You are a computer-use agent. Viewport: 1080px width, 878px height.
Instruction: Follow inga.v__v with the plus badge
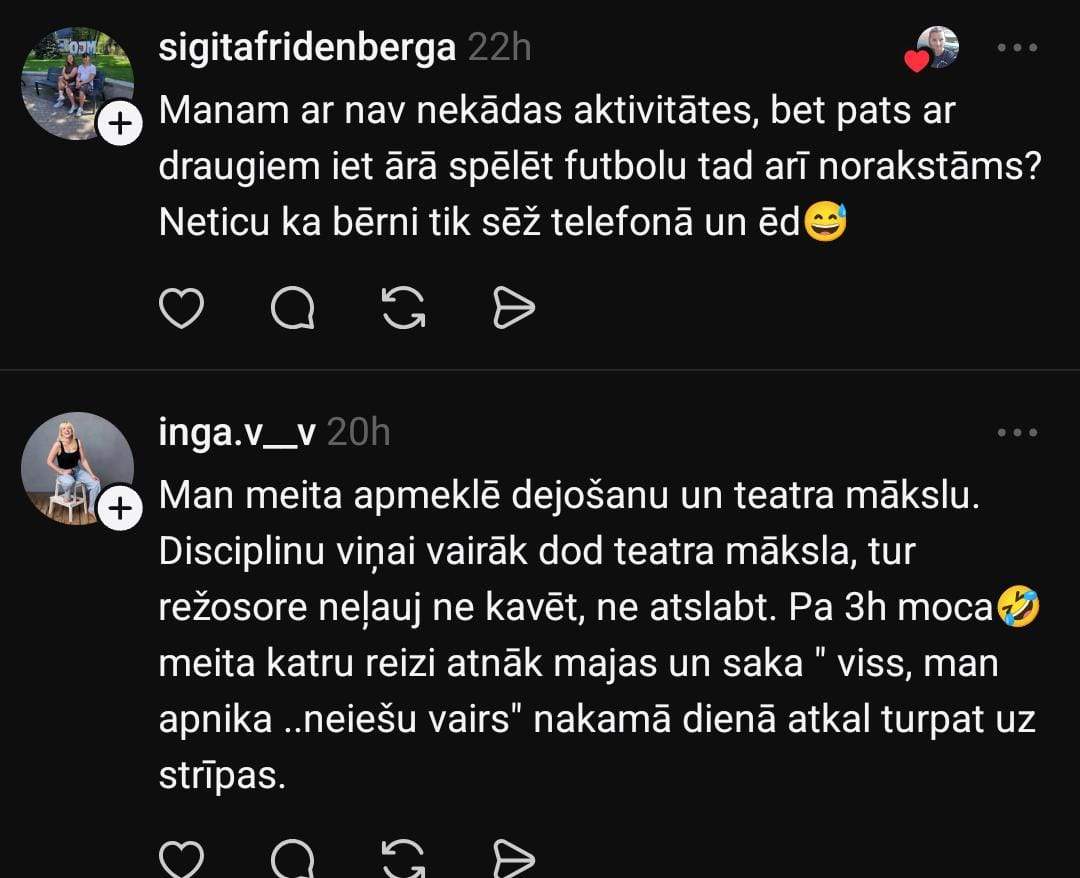120,510
